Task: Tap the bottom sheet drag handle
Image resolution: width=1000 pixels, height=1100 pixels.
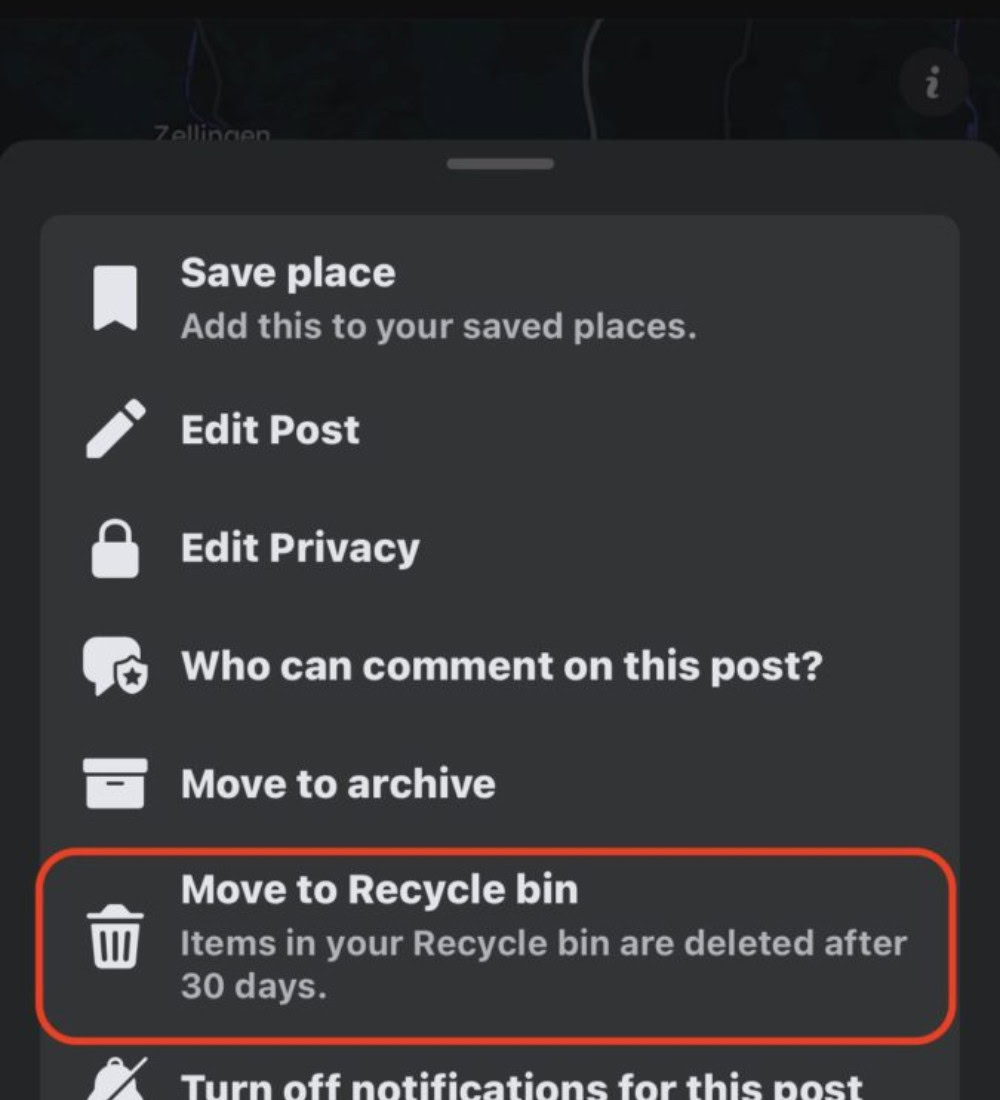Action: point(500,163)
